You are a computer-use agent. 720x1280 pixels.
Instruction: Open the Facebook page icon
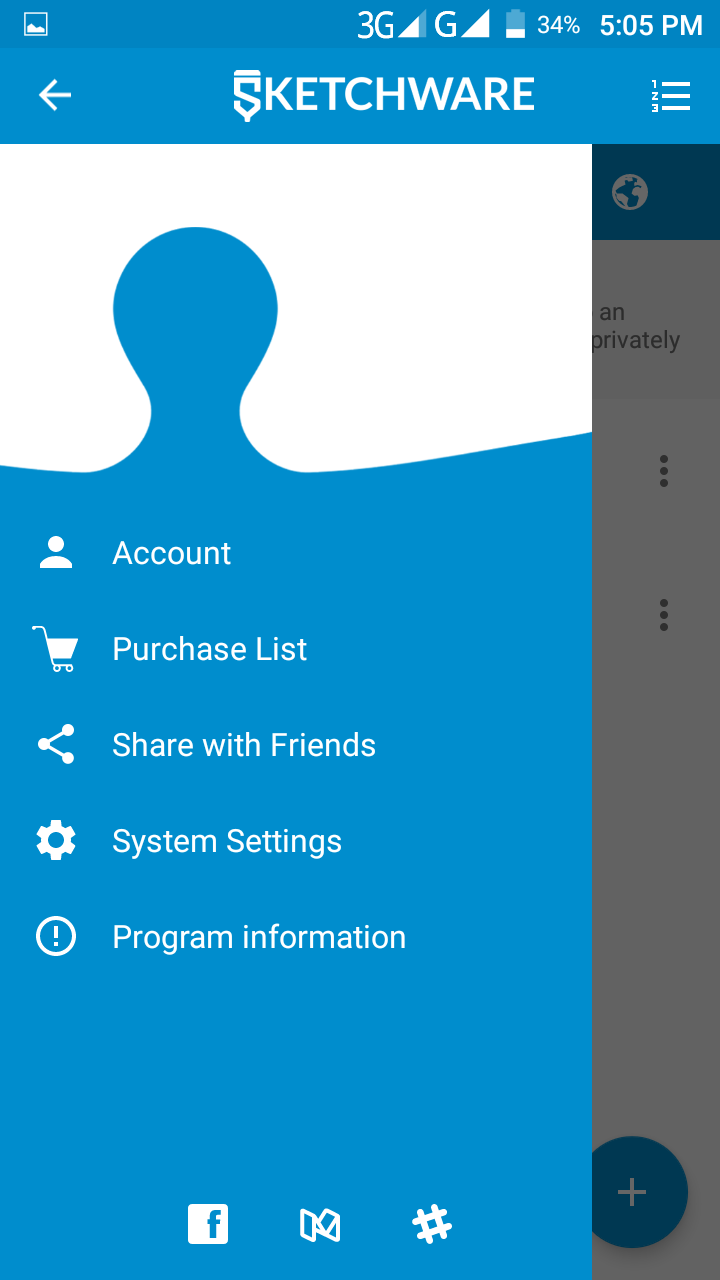point(208,1224)
